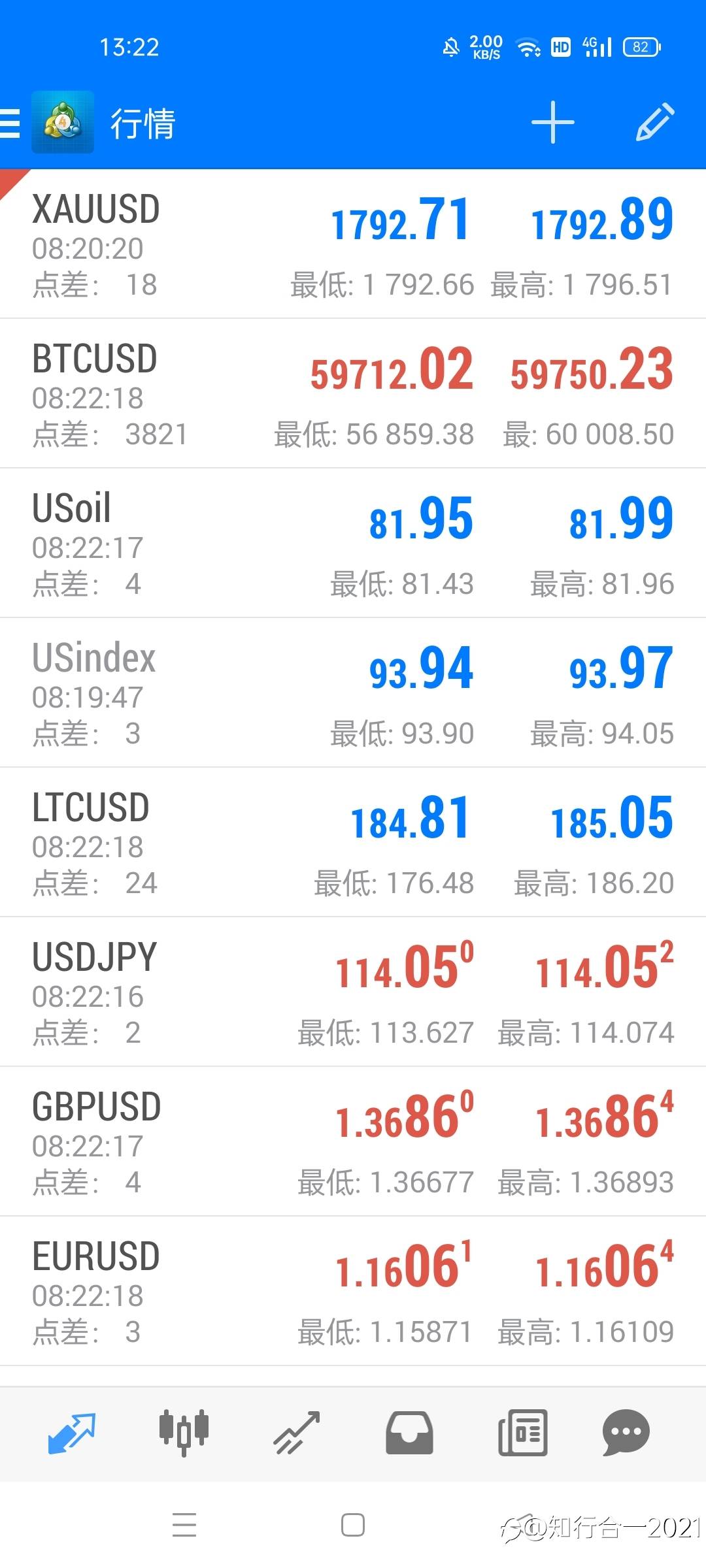Open the history inbox tab

coord(409,1433)
